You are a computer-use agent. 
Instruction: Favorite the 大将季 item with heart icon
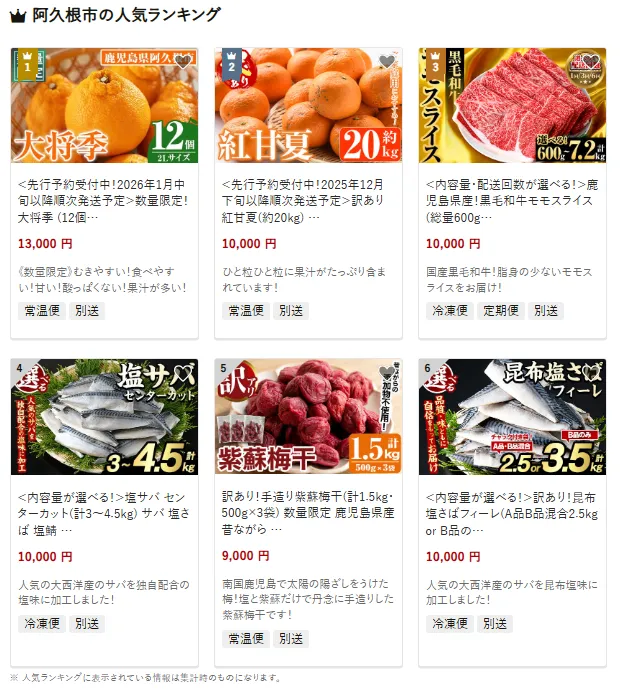(x=183, y=62)
